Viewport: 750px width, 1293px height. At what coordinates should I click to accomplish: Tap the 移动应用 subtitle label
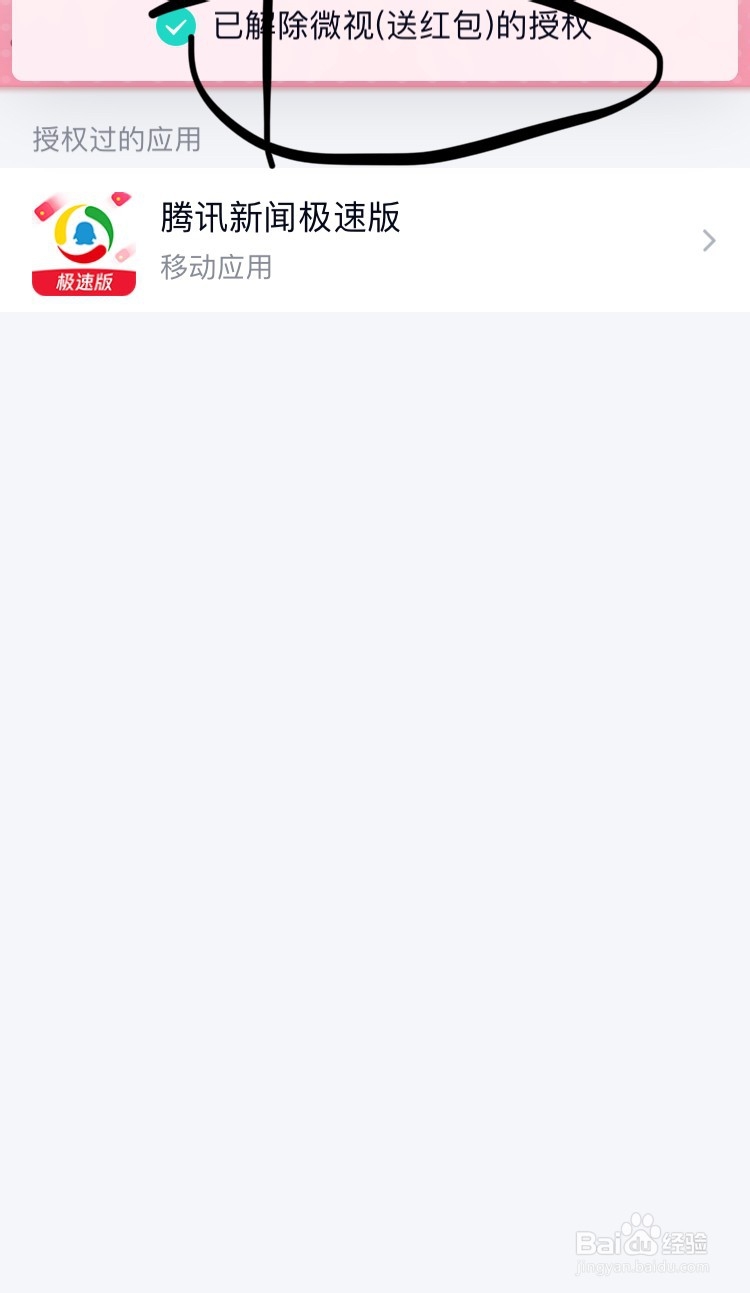[215, 268]
